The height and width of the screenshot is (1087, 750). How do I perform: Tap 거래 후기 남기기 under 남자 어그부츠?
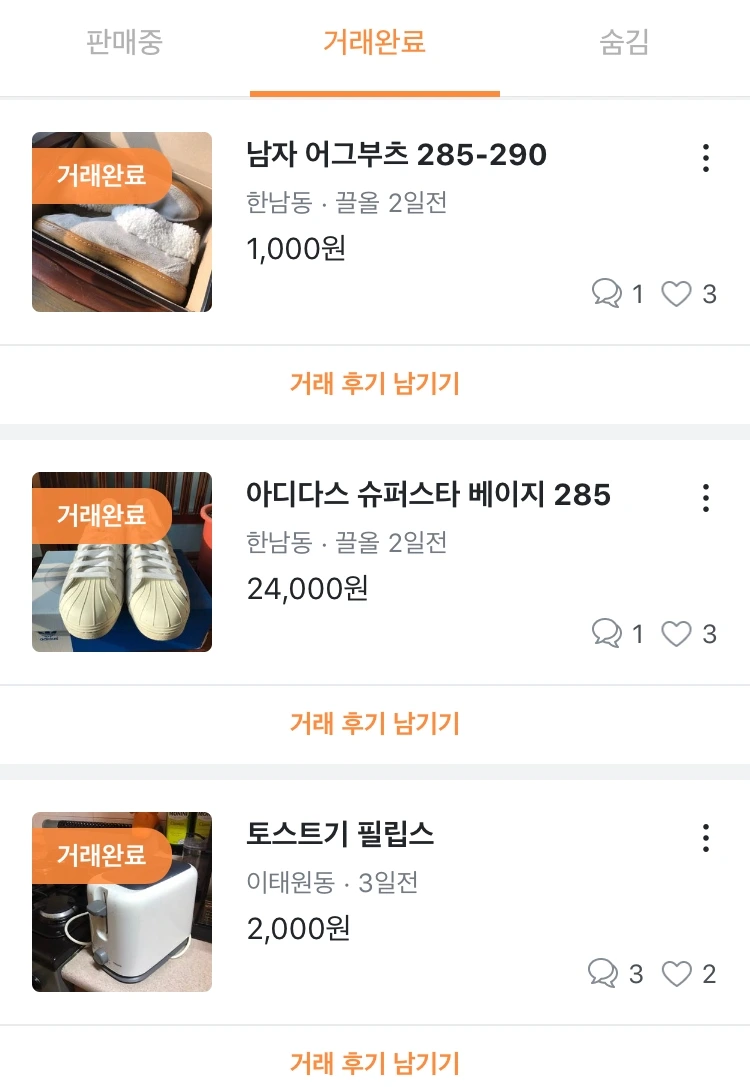pos(374,384)
